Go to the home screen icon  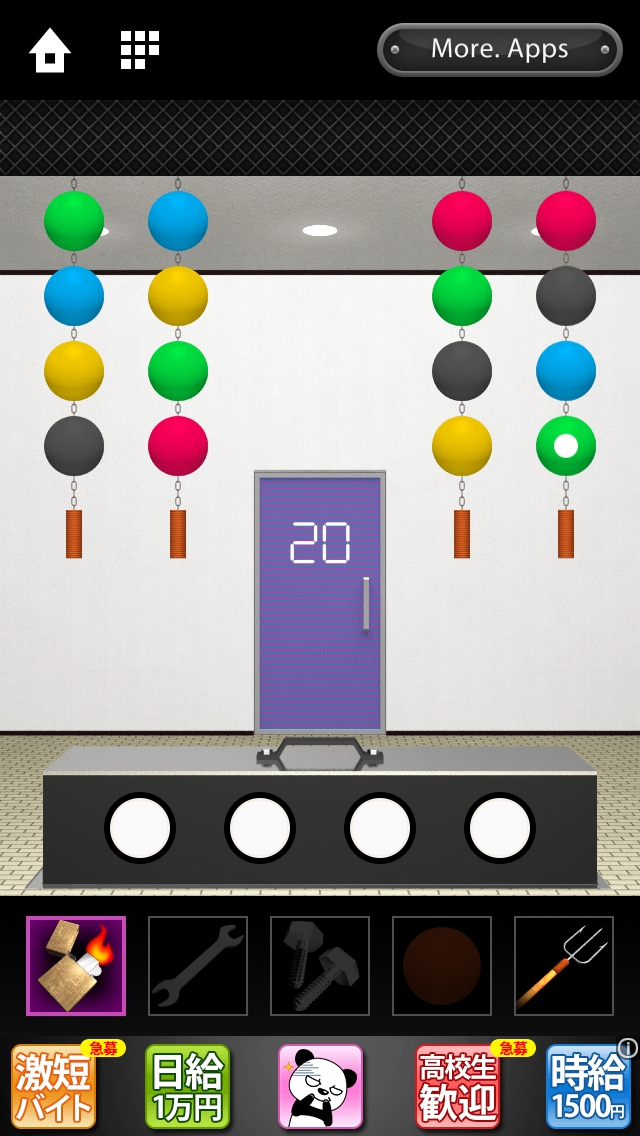50,50
